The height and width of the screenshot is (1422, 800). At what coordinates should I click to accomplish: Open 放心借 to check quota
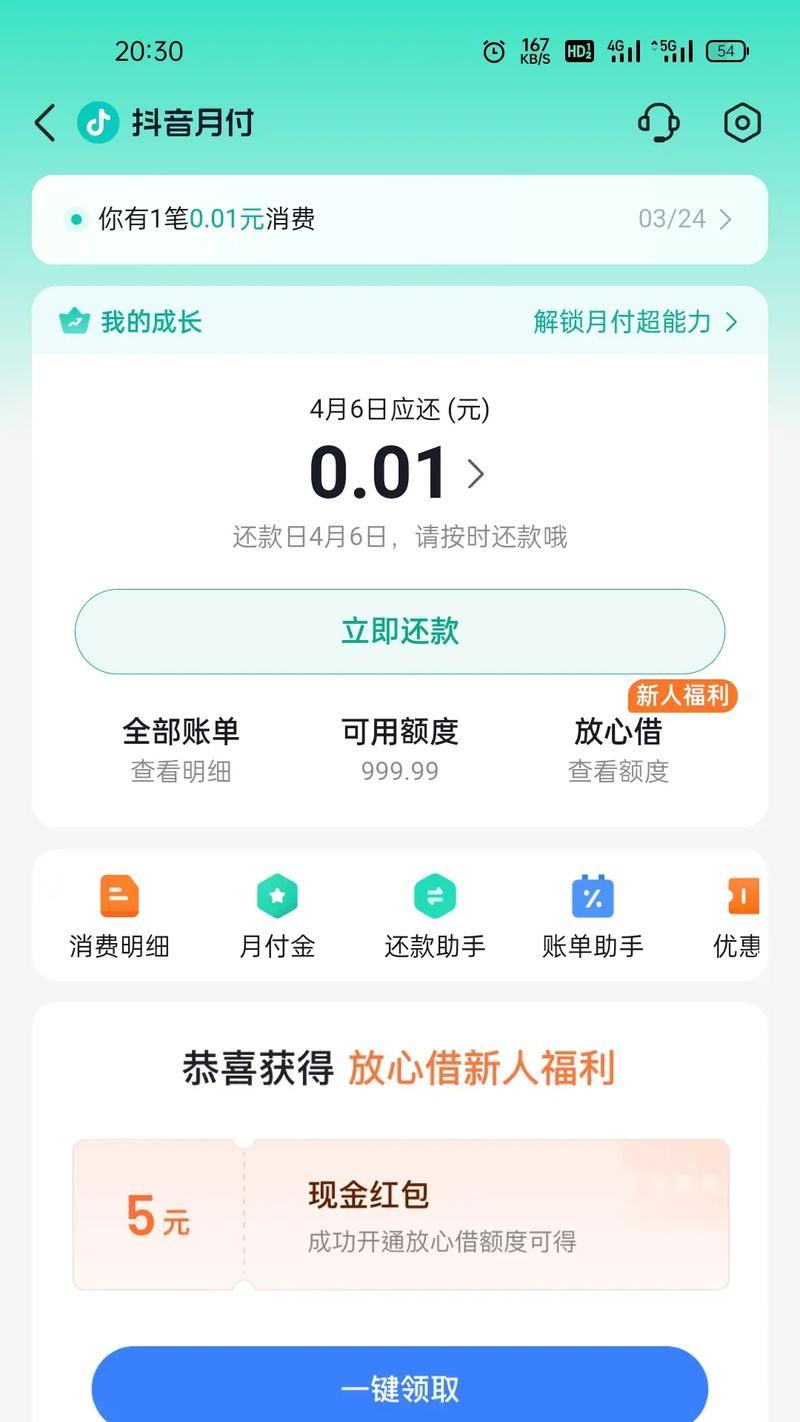(618, 749)
